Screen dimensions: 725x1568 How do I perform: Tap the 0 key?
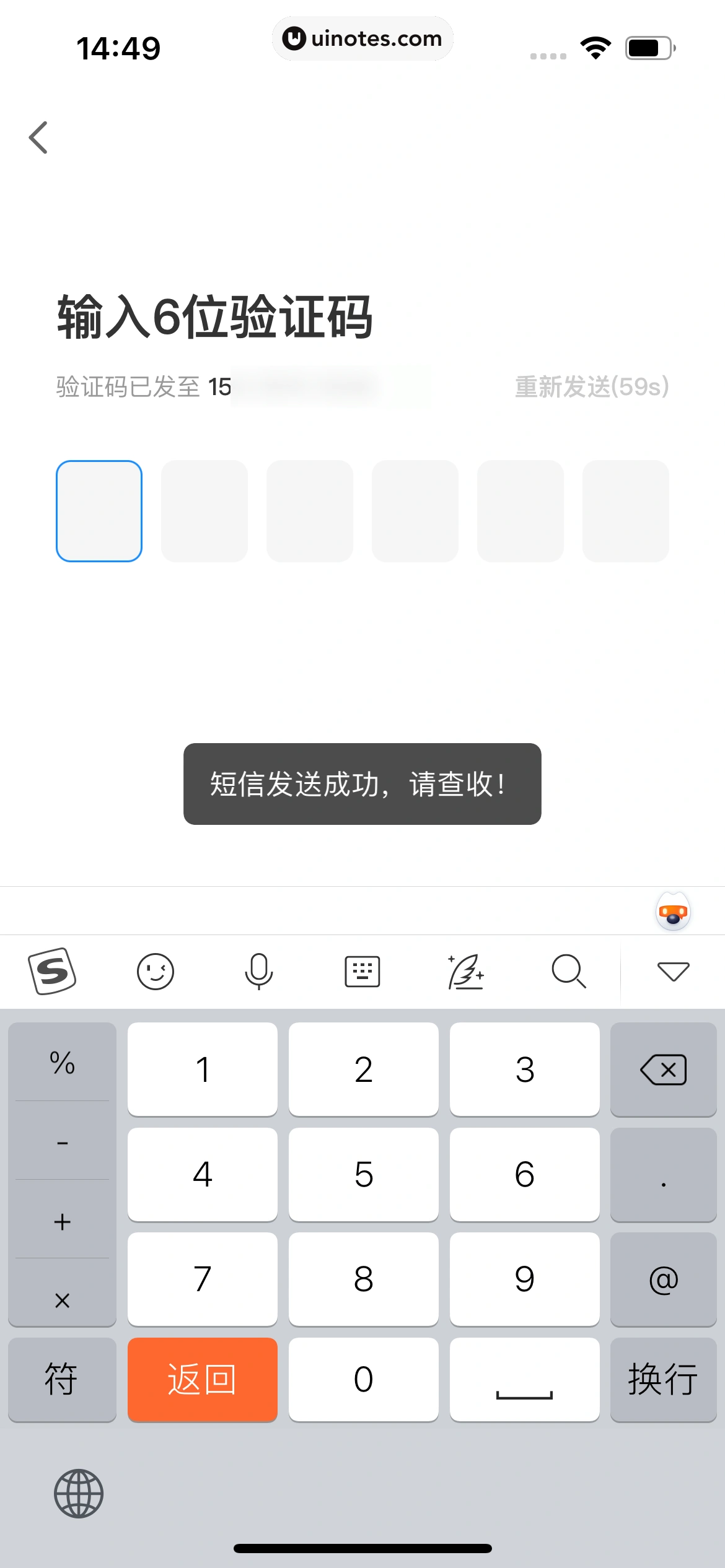point(363,1379)
